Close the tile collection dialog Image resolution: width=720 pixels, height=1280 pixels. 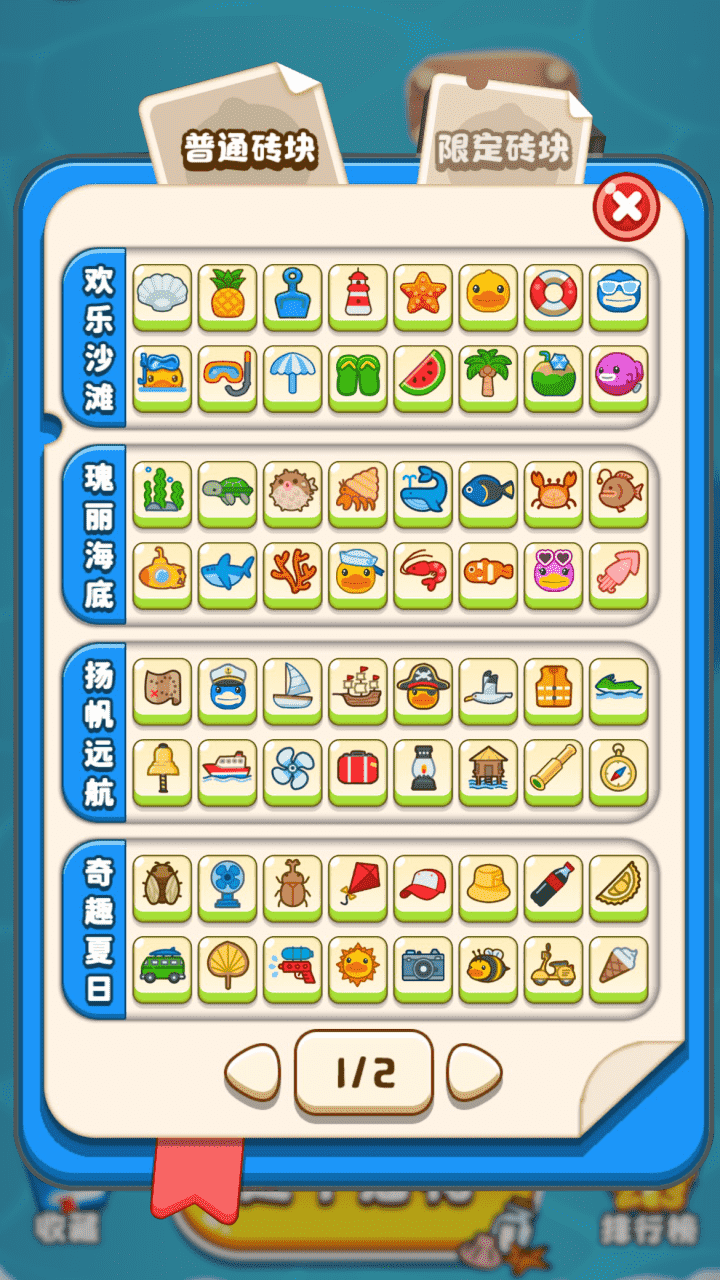point(626,207)
